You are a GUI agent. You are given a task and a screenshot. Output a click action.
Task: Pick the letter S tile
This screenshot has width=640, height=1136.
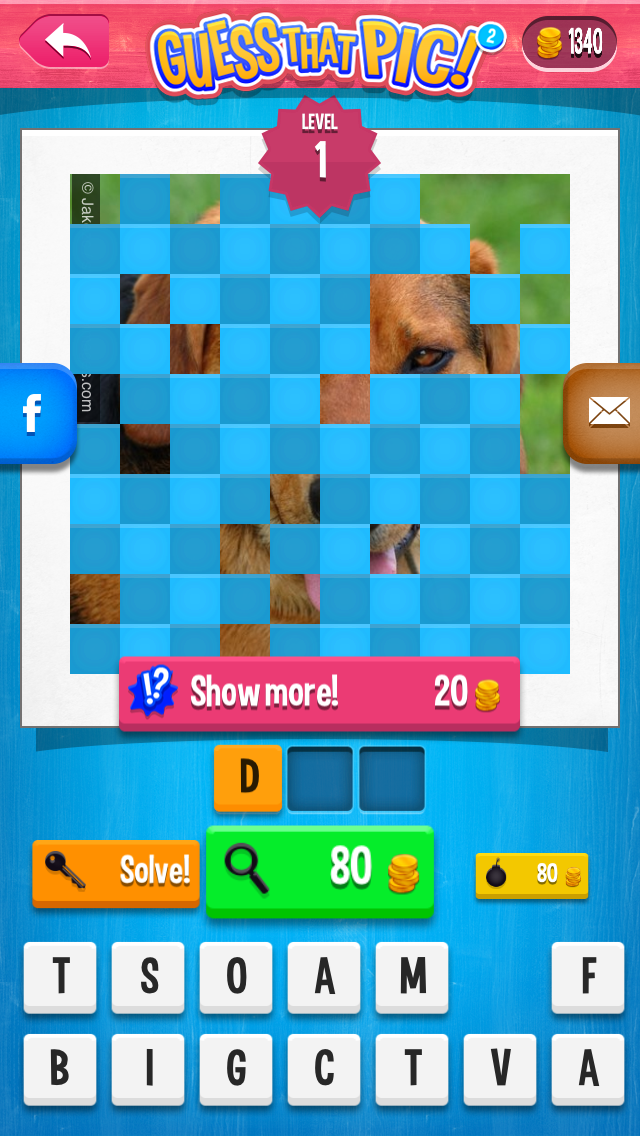[x=148, y=977]
